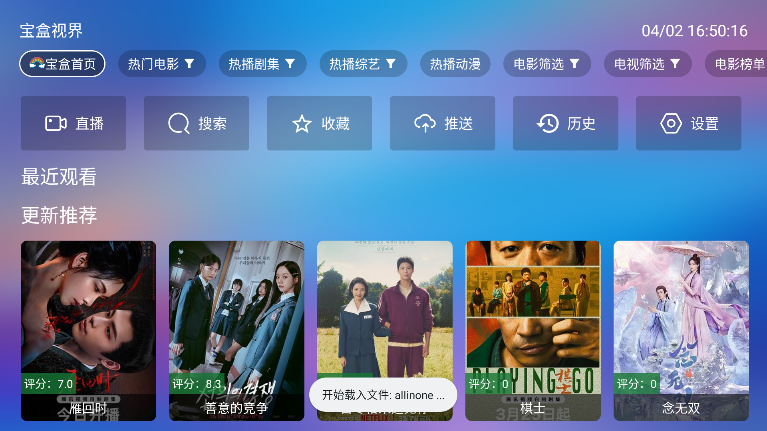Open 直播 live TV
767x431 pixels.
[73, 124]
